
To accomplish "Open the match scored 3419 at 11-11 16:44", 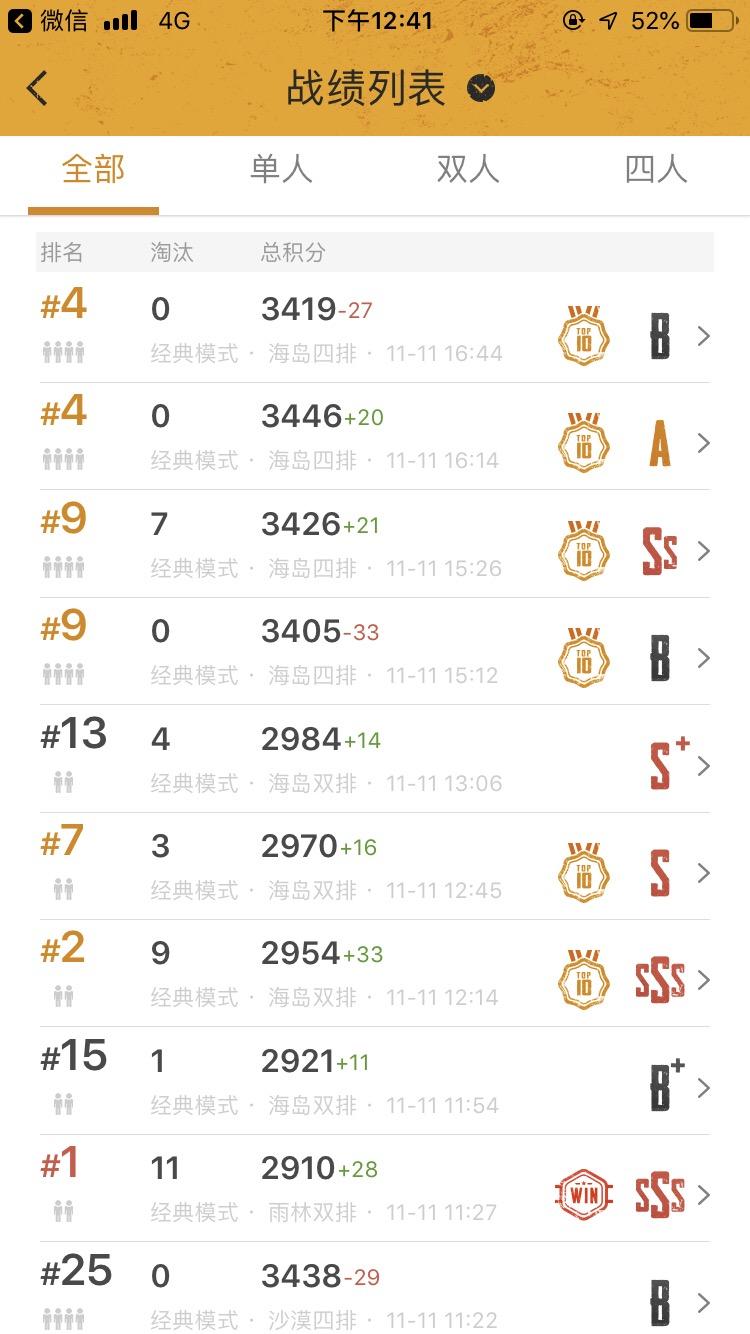I will pyautogui.click(x=375, y=329).
